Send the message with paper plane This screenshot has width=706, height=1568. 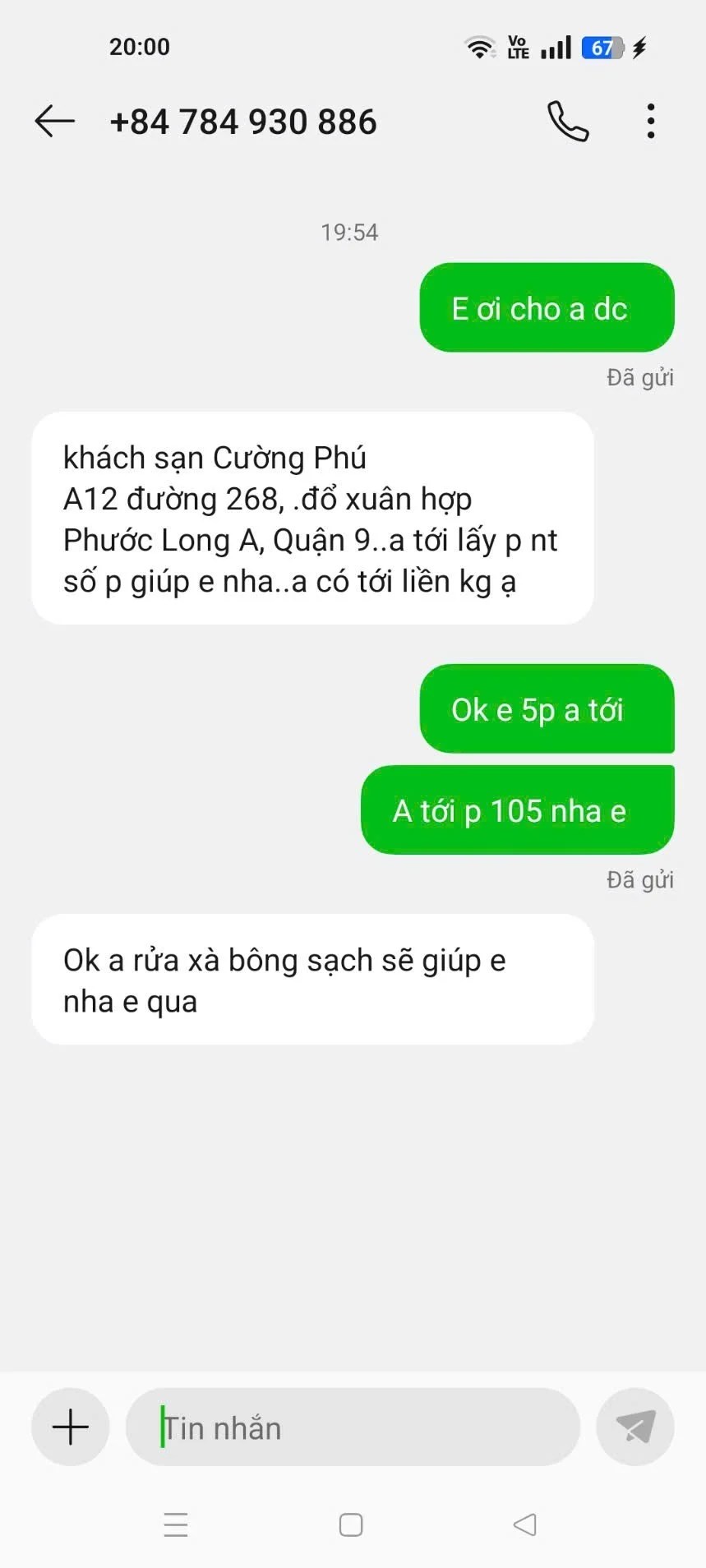(x=635, y=1427)
